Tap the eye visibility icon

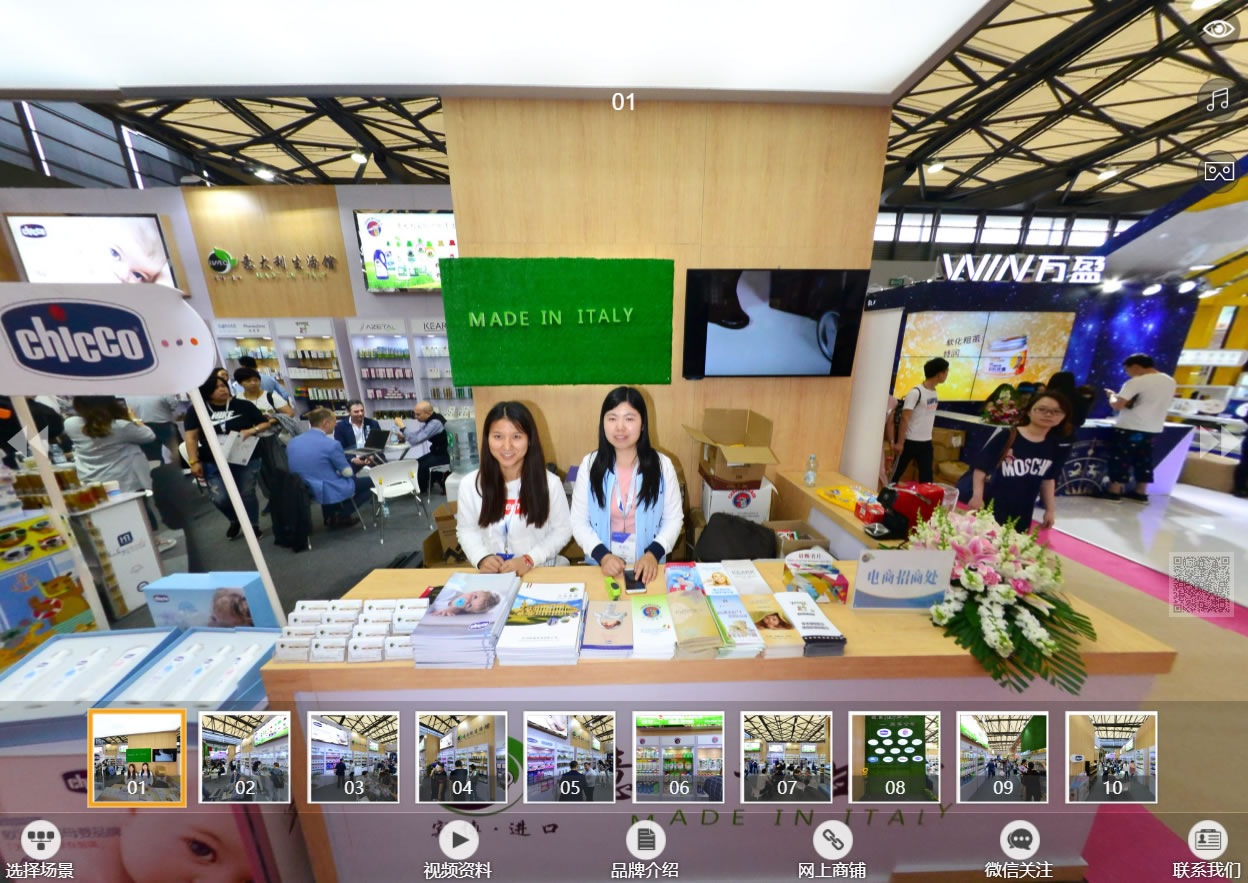click(1218, 29)
